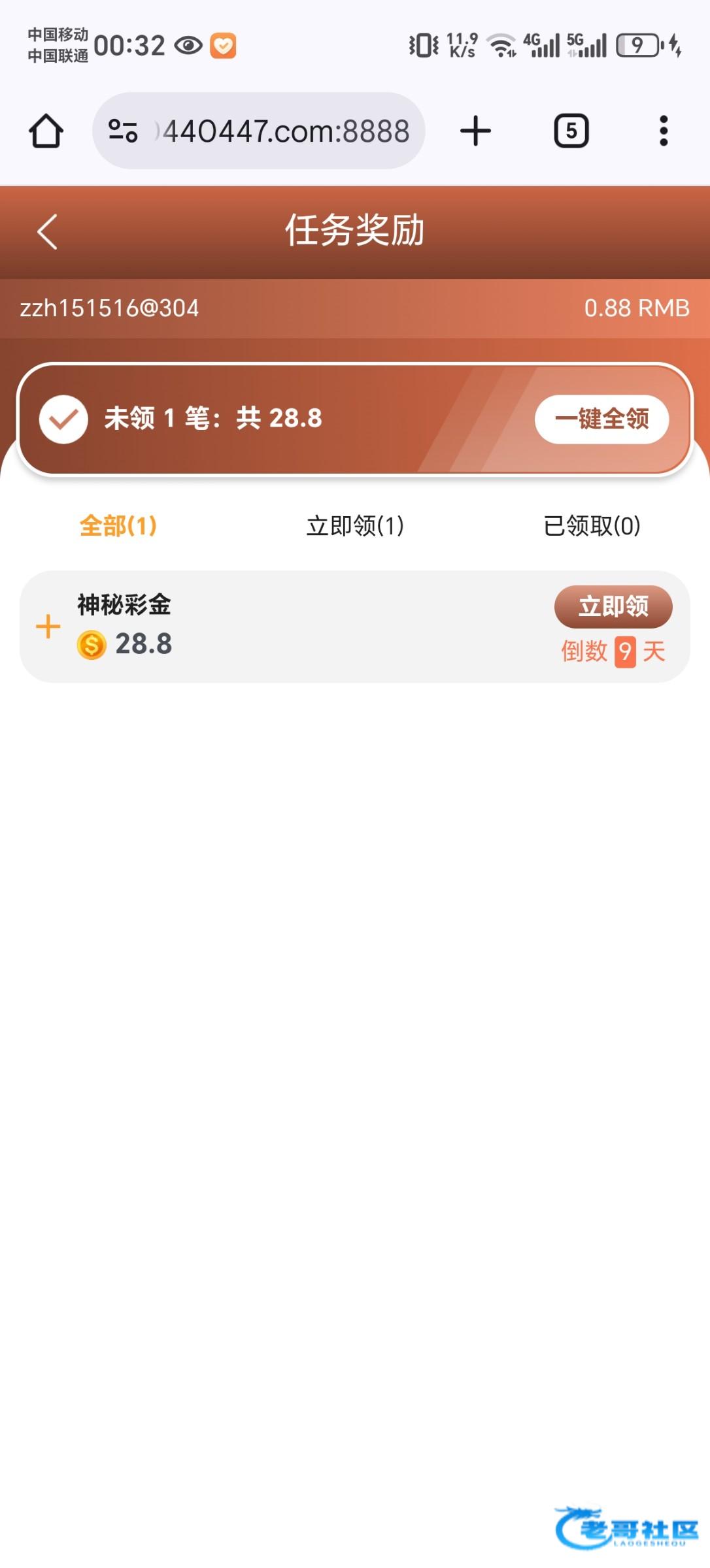Expand the 神秘彩金 reward with the plus
Image resolution: width=710 pixels, height=1568 pixels.
click(x=48, y=627)
